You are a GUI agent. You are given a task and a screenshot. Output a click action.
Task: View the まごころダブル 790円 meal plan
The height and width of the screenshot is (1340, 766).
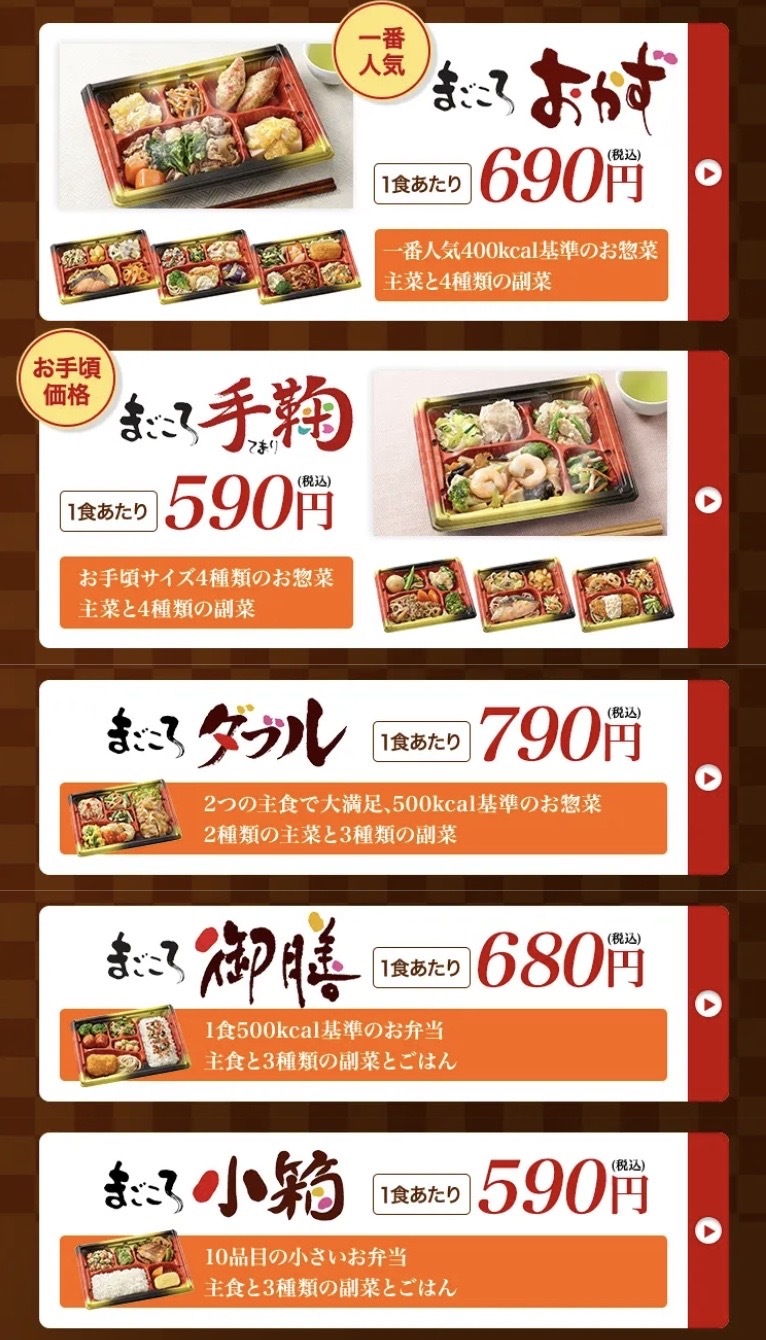pyautogui.click(x=384, y=777)
